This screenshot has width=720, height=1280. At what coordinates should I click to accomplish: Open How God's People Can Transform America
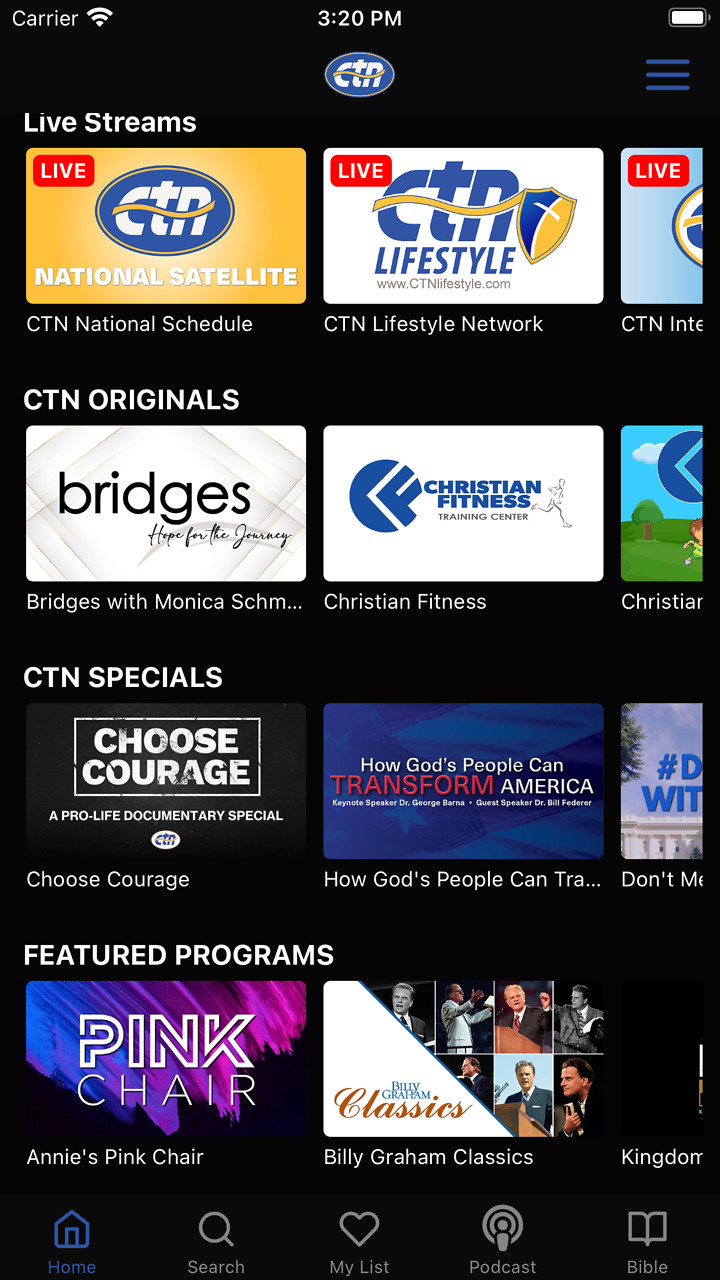463,781
